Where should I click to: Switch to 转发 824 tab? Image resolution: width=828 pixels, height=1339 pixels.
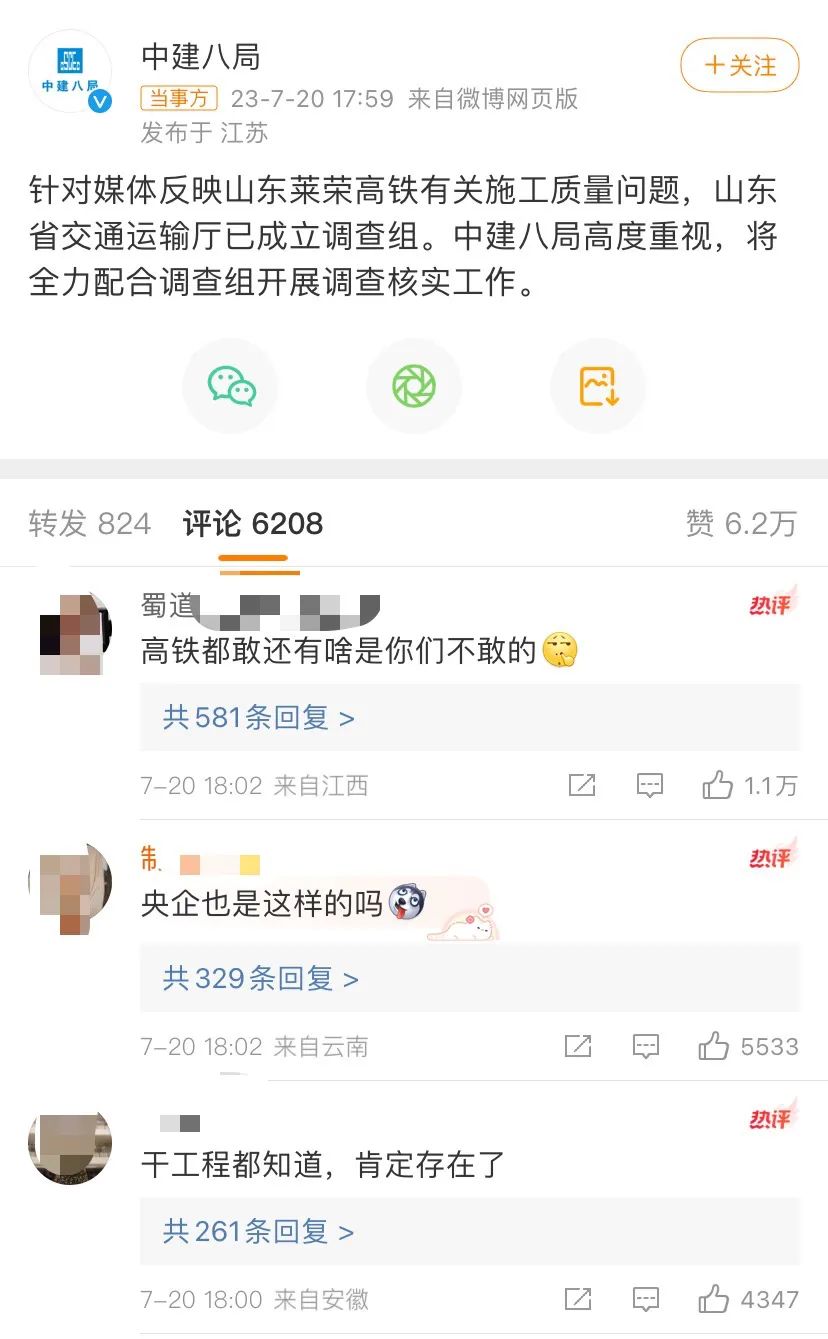pyautogui.click(x=90, y=524)
